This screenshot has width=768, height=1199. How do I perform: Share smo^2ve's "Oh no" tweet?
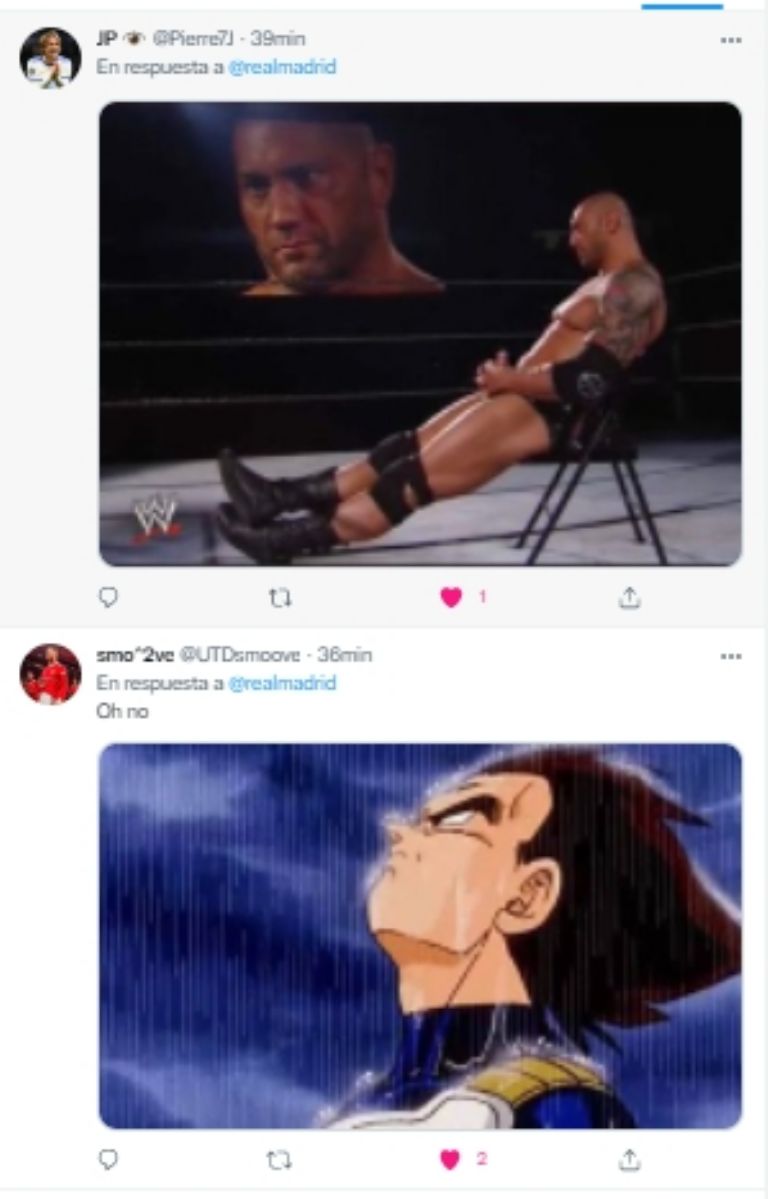click(629, 1159)
